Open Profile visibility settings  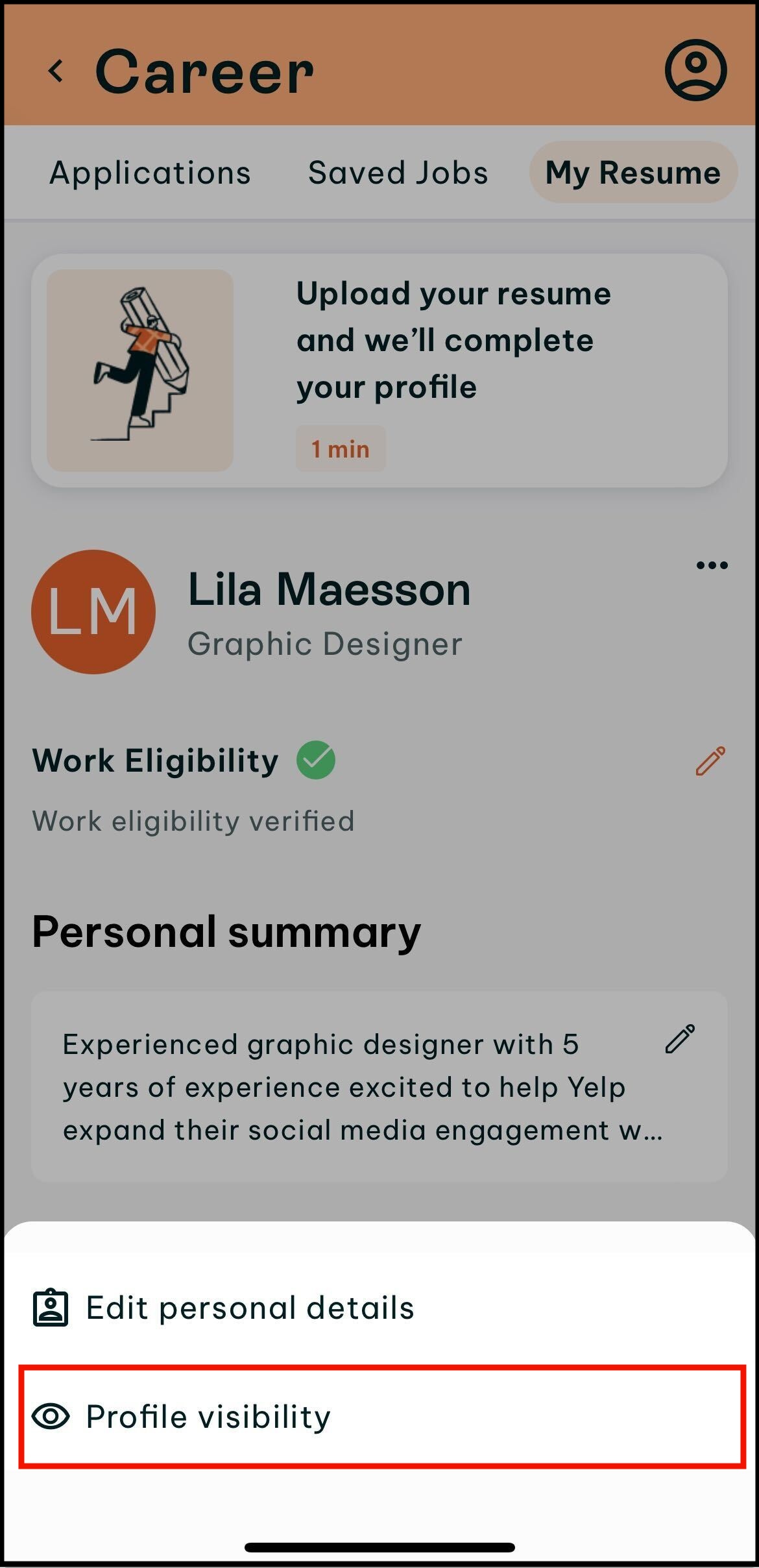(x=382, y=1417)
